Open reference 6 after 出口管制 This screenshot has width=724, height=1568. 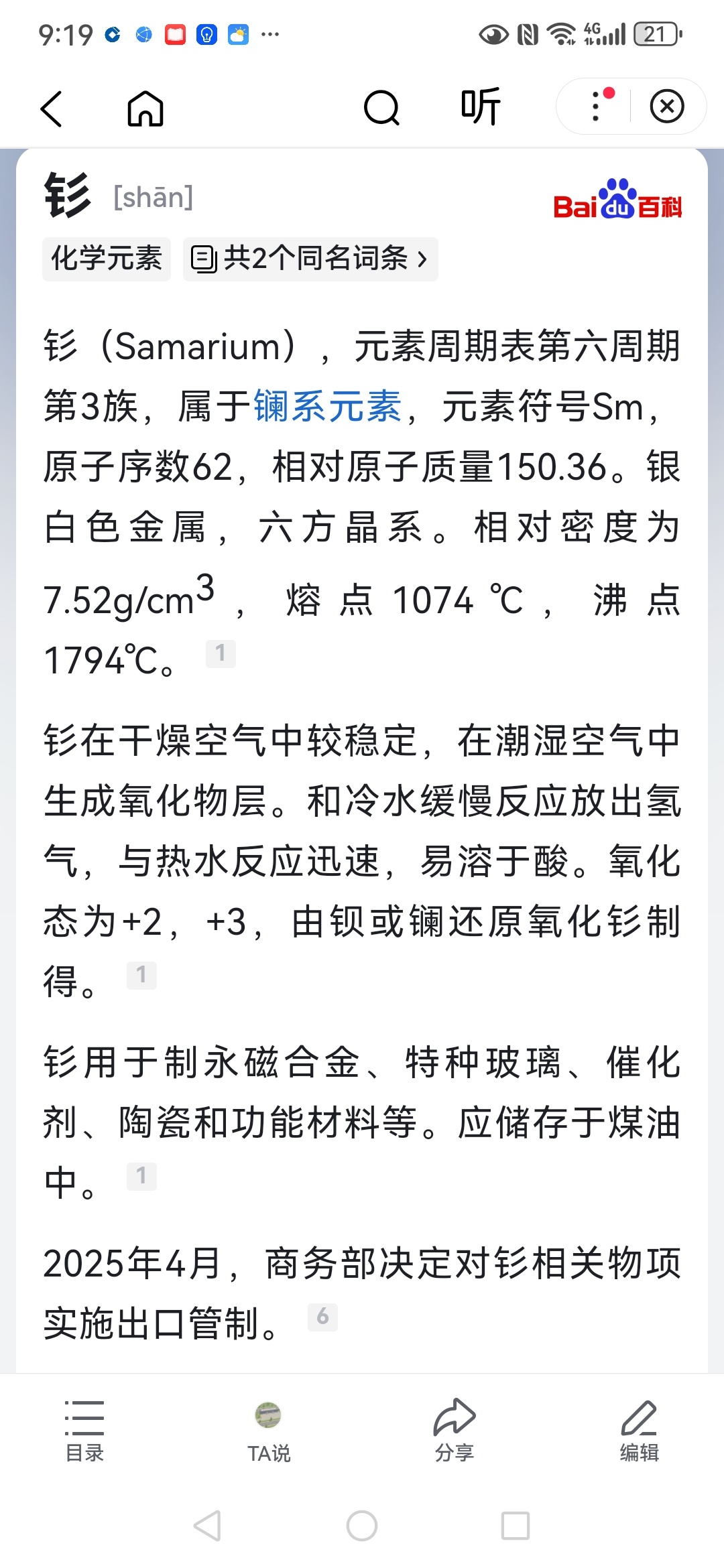[322, 1317]
